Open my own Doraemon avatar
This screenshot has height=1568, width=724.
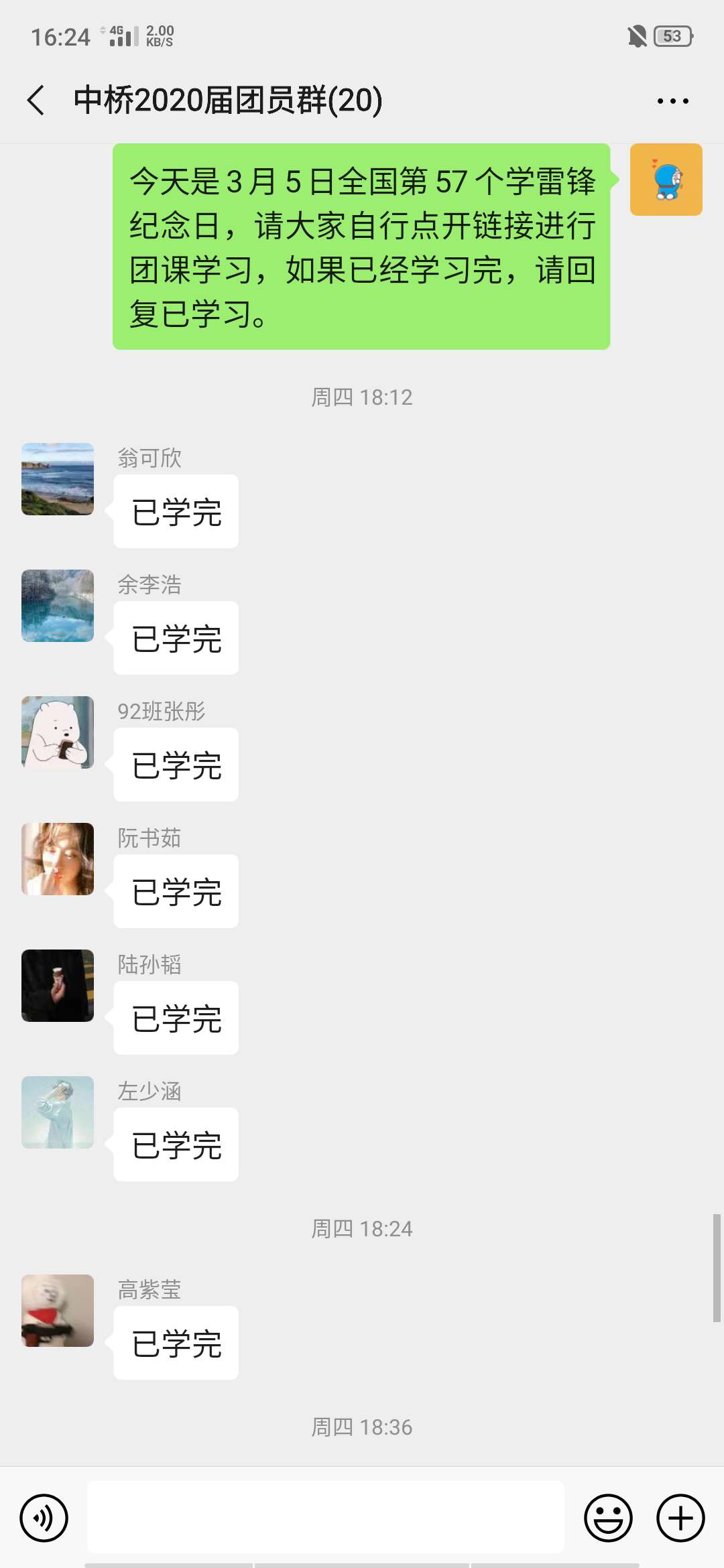(666, 180)
